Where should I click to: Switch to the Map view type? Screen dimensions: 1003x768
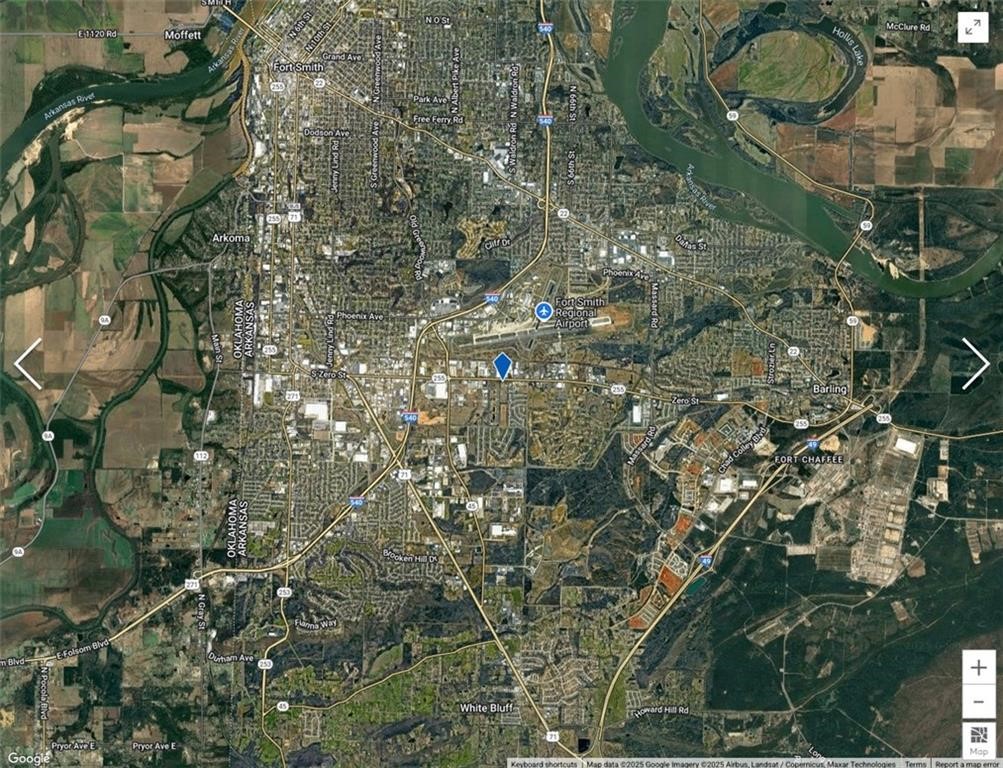coord(979,740)
